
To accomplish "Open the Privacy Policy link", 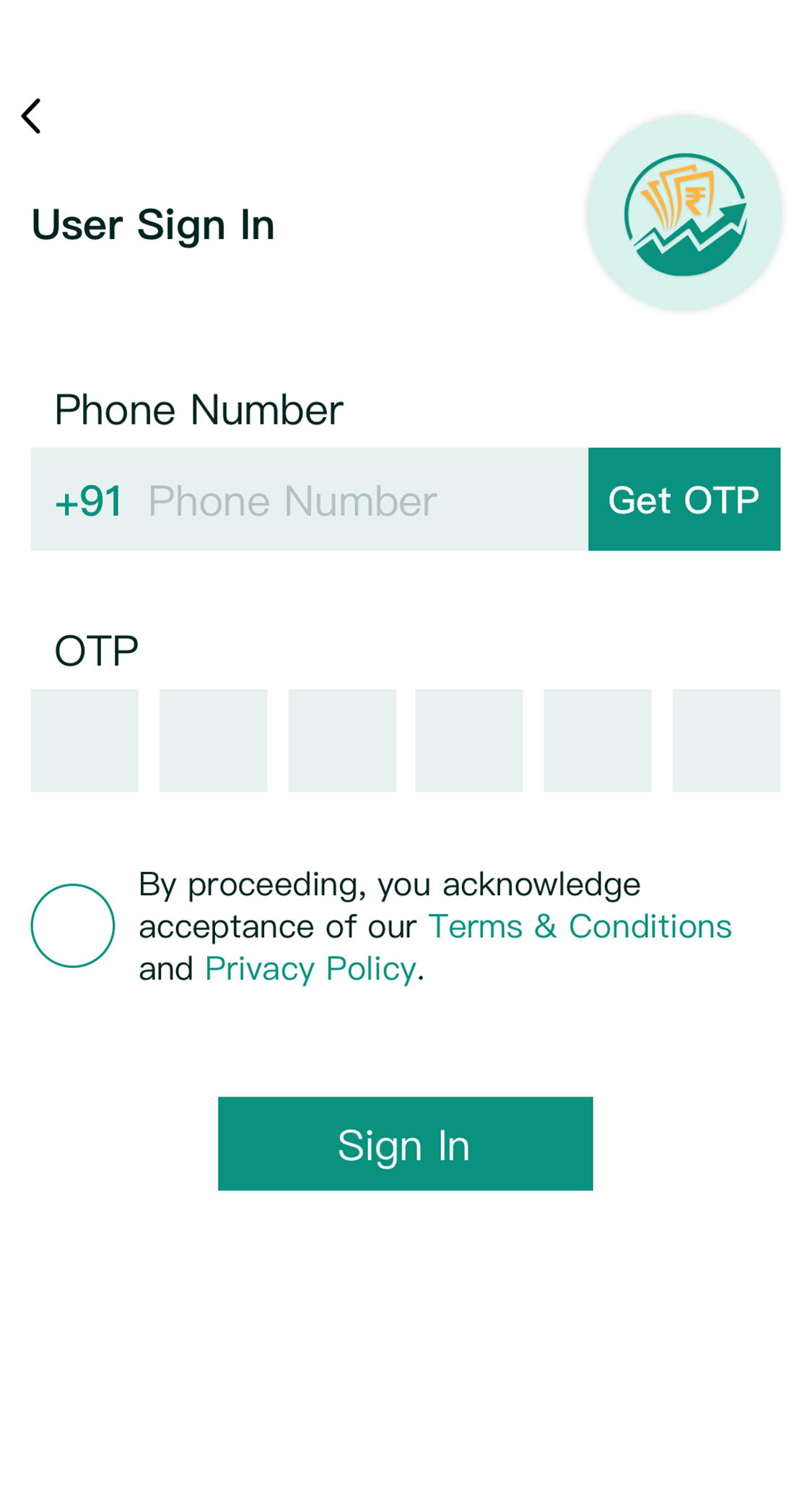I will [310, 969].
